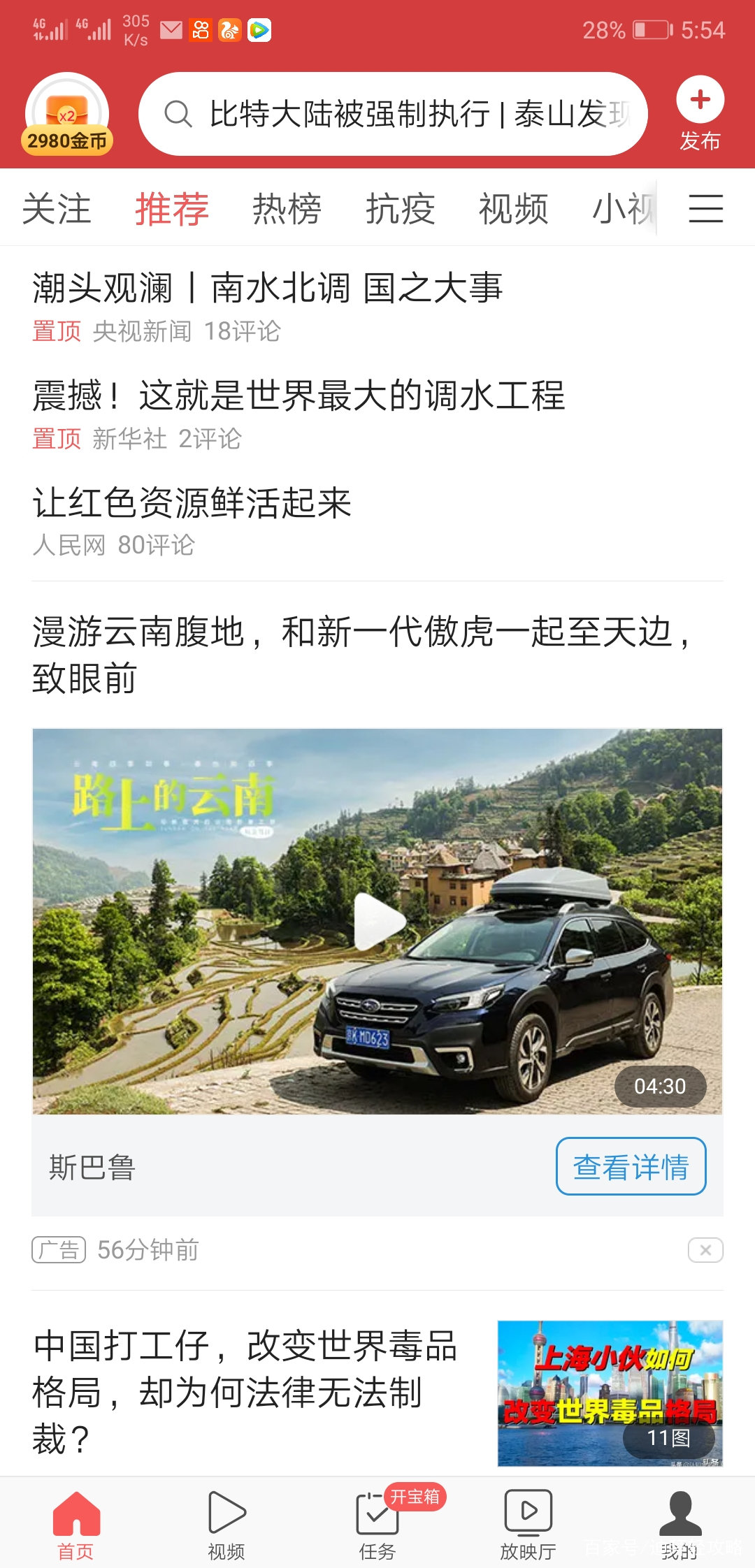Tap the 广告 label on the Subaru ad
The height and width of the screenshot is (1568, 755).
[59, 1250]
